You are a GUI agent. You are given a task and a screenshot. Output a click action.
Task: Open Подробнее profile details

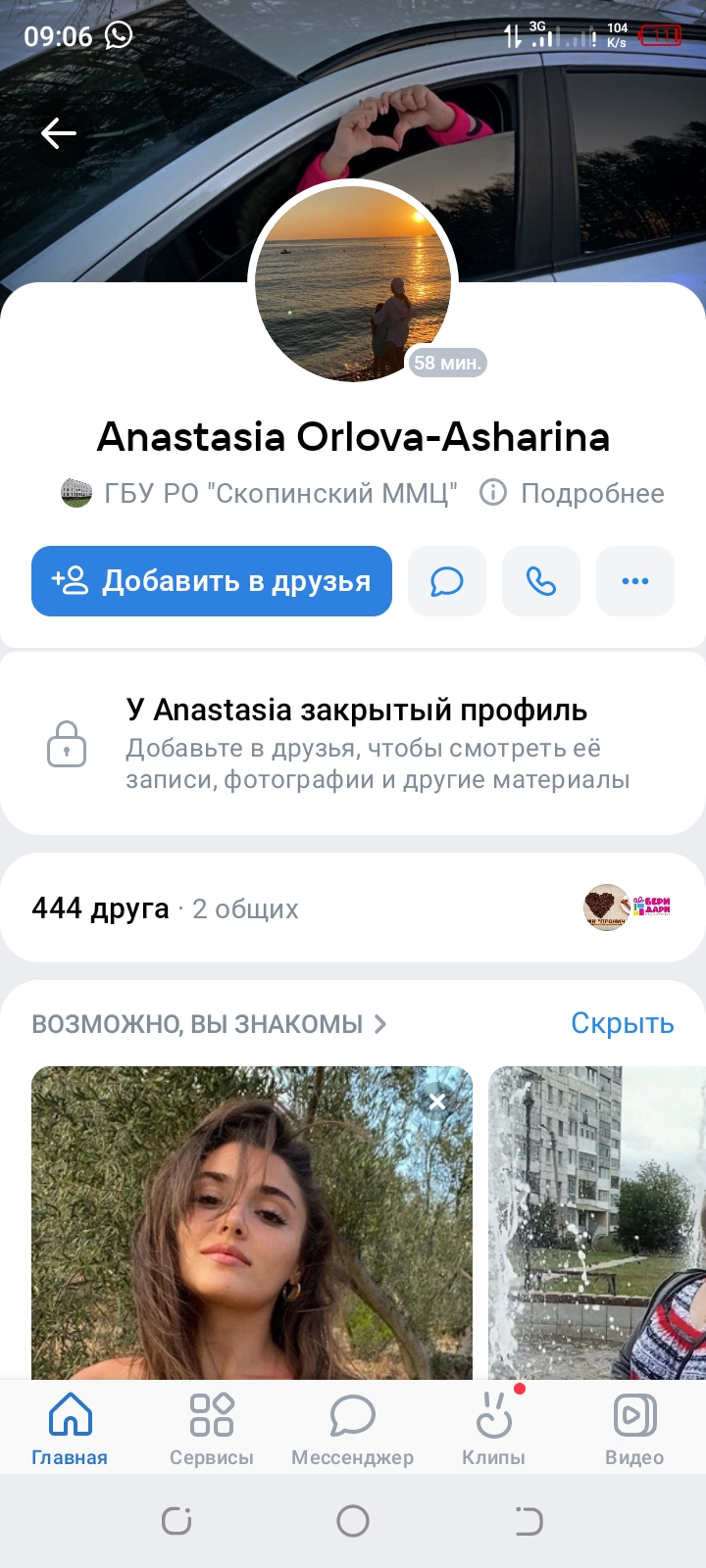[573, 493]
